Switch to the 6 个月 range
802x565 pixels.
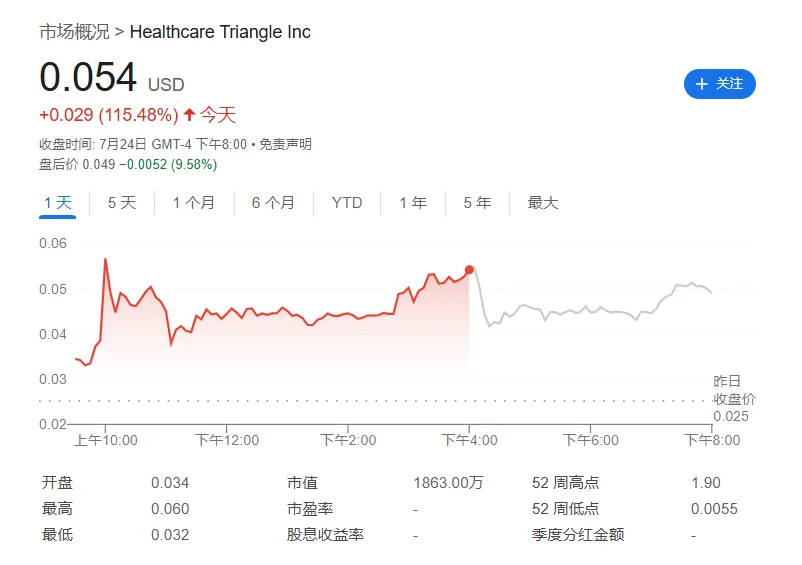pyautogui.click(x=273, y=203)
